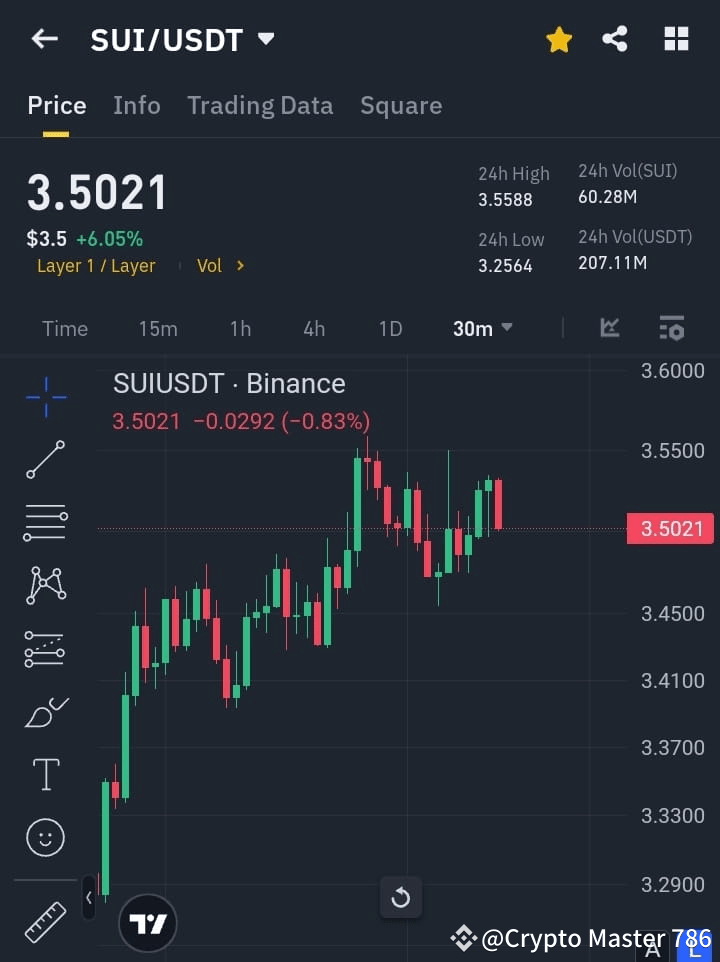Select the 1D timeframe tab
The width and height of the screenshot is (720, 962).
pos(390,328)
